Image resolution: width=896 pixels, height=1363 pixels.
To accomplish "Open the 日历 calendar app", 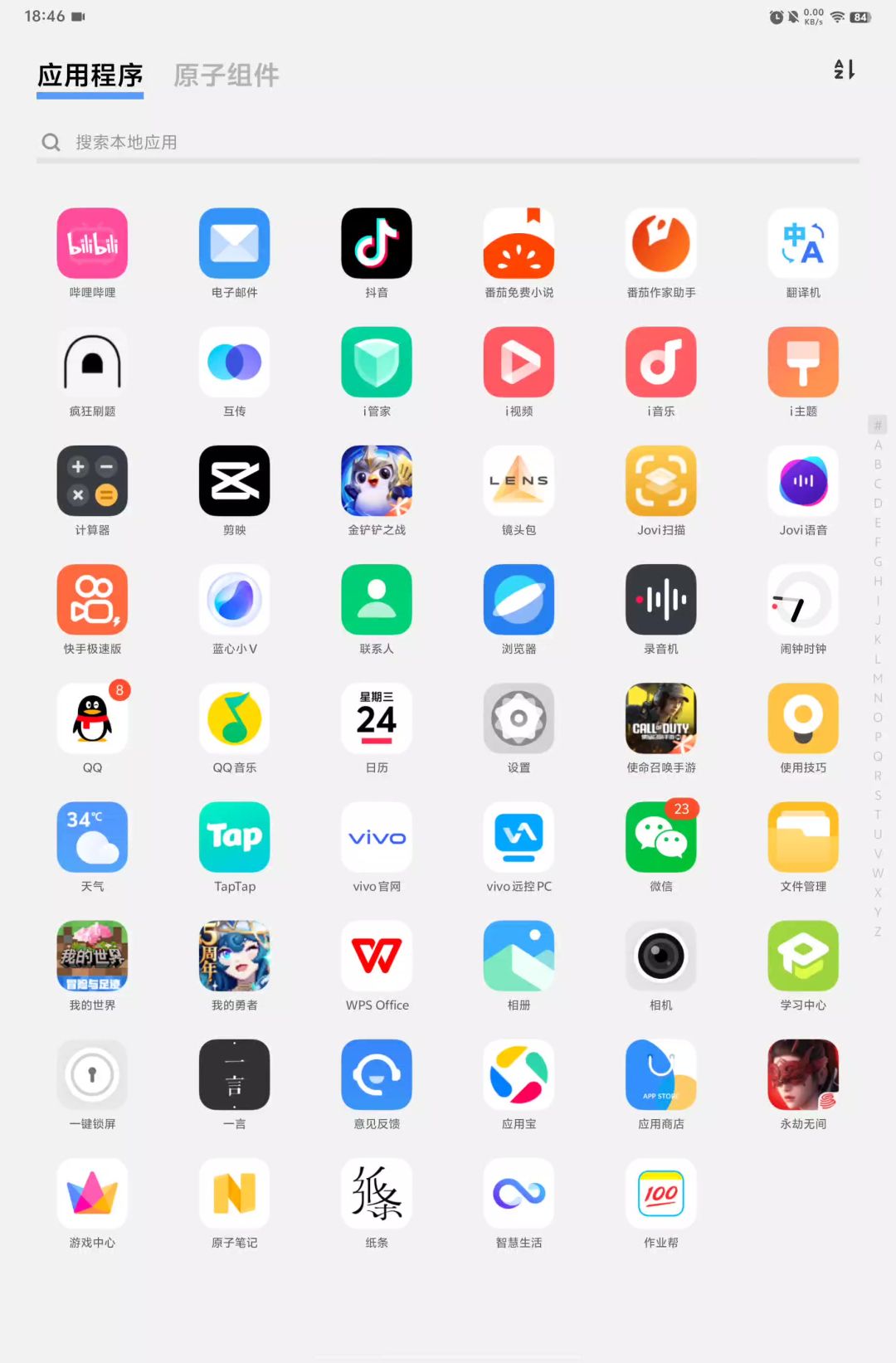I will pyautogui.click(x=377, y=718).
